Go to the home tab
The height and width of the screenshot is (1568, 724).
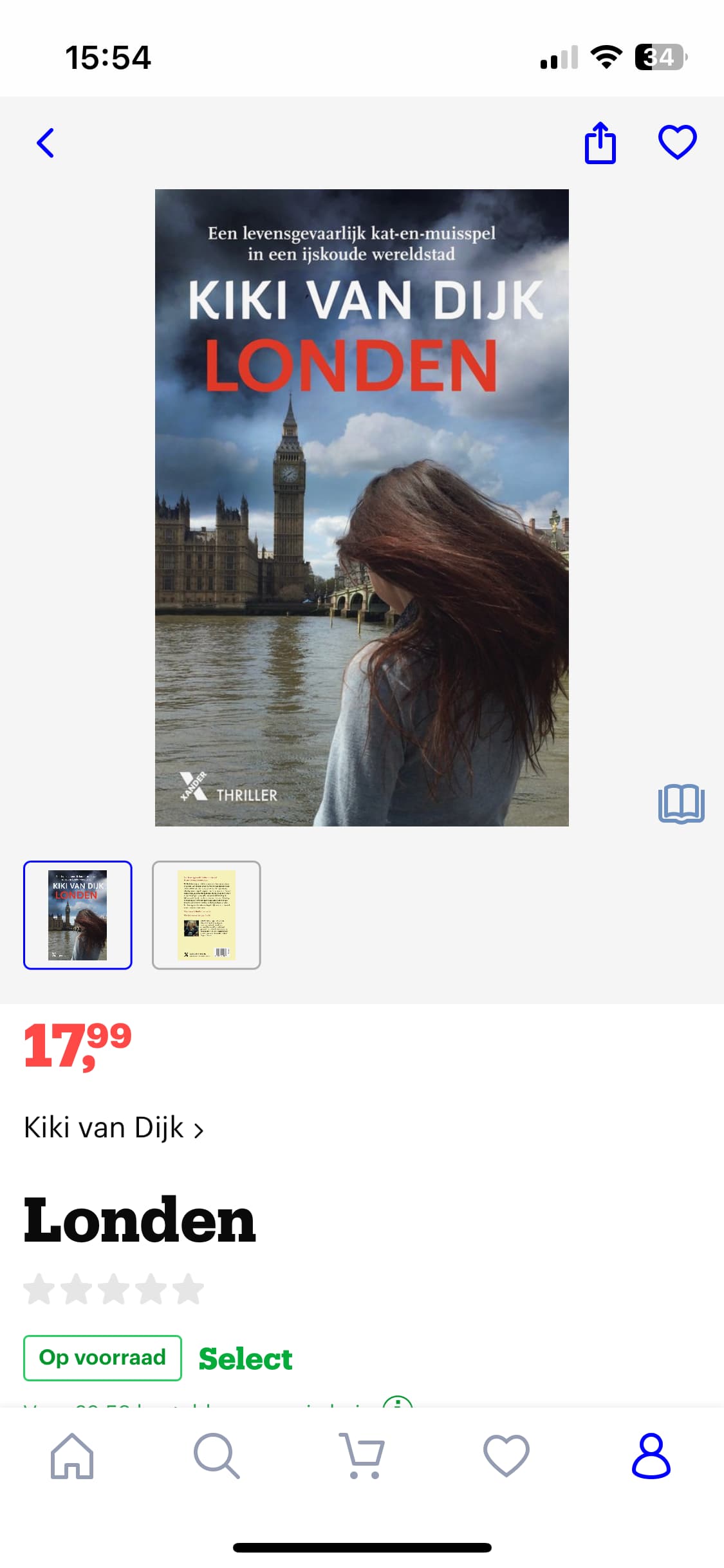tap(72, 1456)
